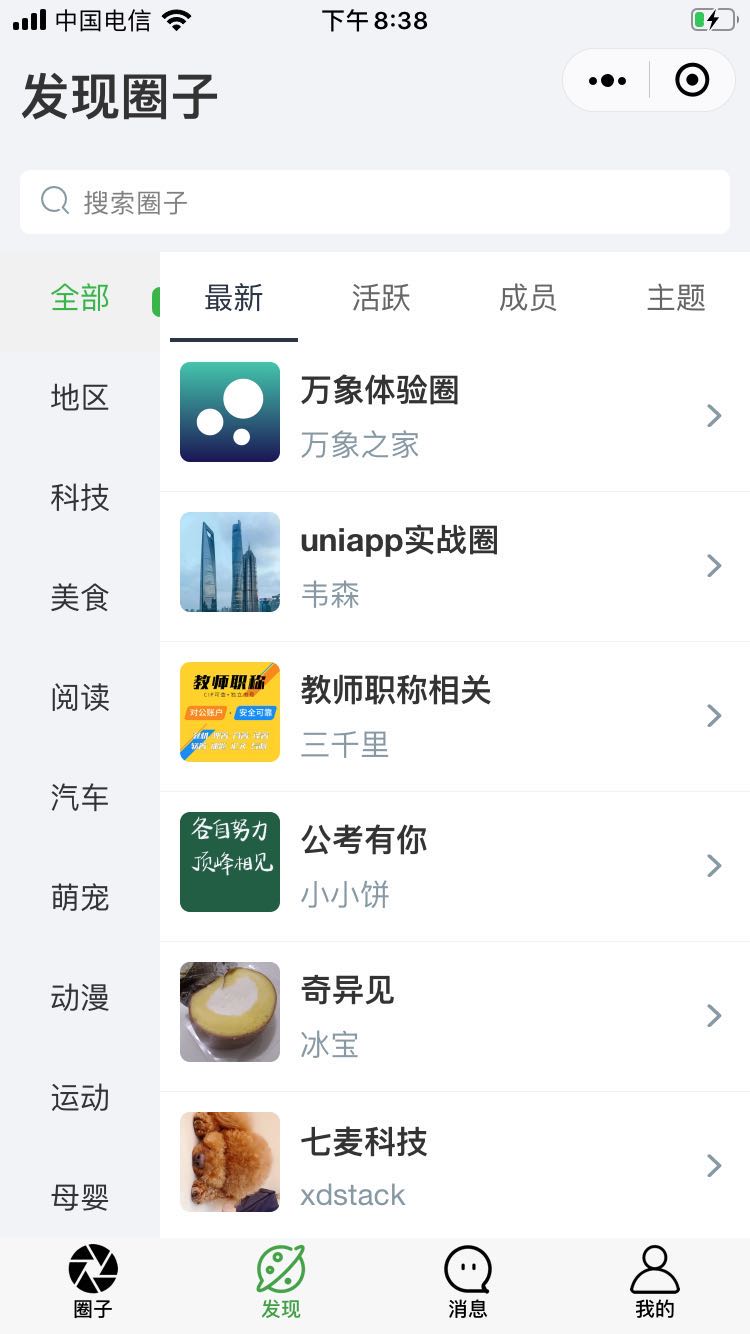Go to the 消息 bottom tab
This screenshot has height=1334, width=750.
(468, 1282)
